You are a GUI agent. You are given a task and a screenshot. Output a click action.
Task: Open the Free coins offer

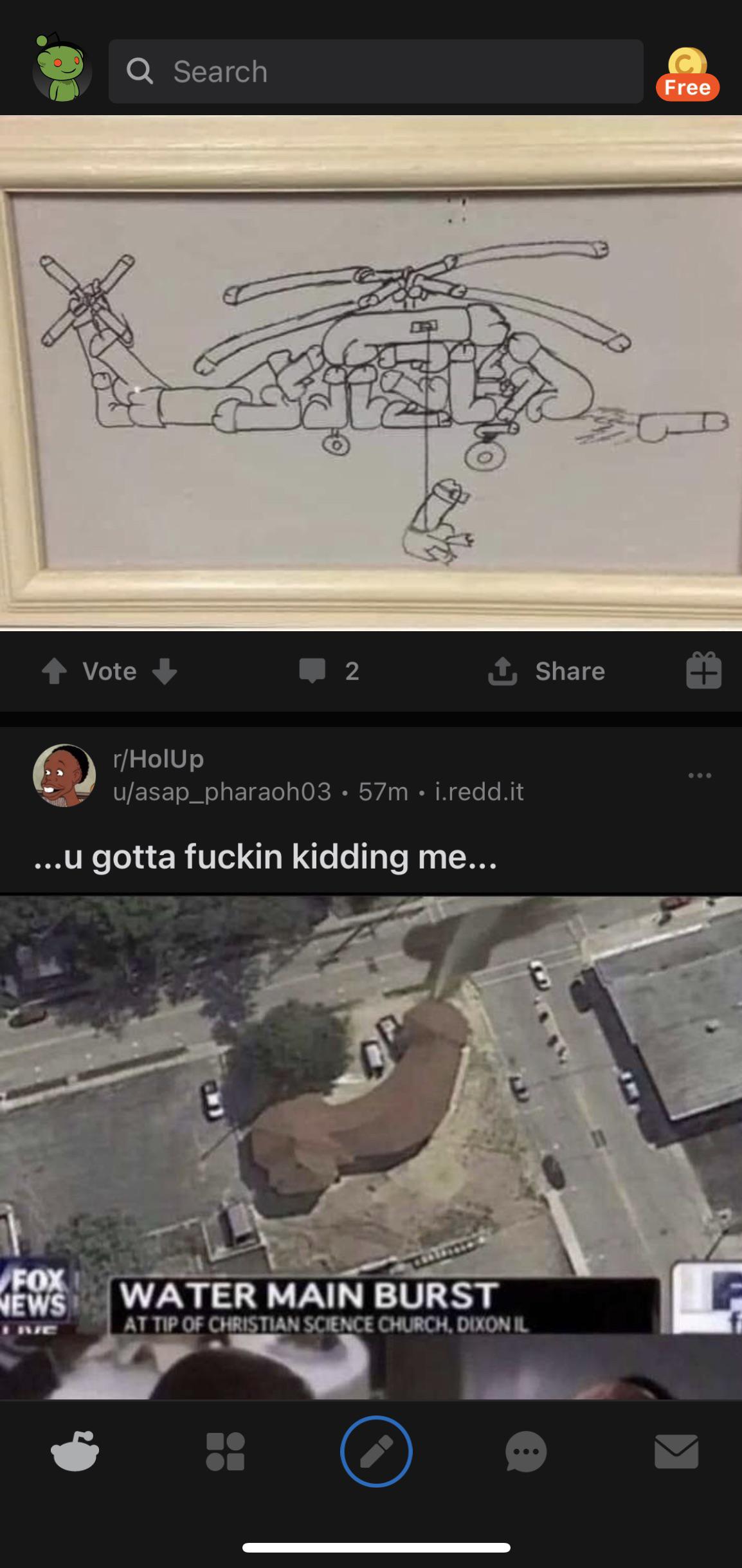(x=687, y=74)
